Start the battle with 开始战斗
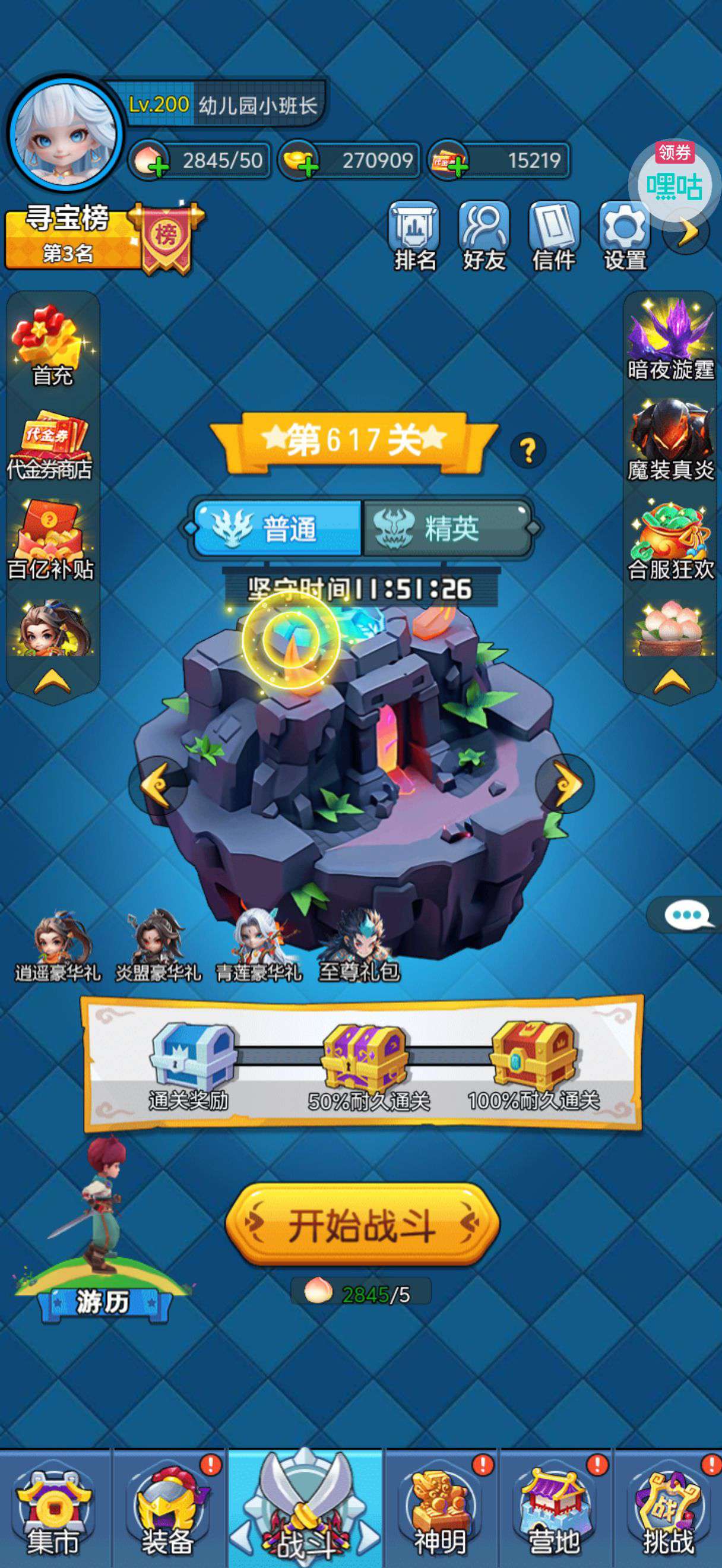Image resolution: width=722 pixels, height=1568 pixels. coord(363,1224)
